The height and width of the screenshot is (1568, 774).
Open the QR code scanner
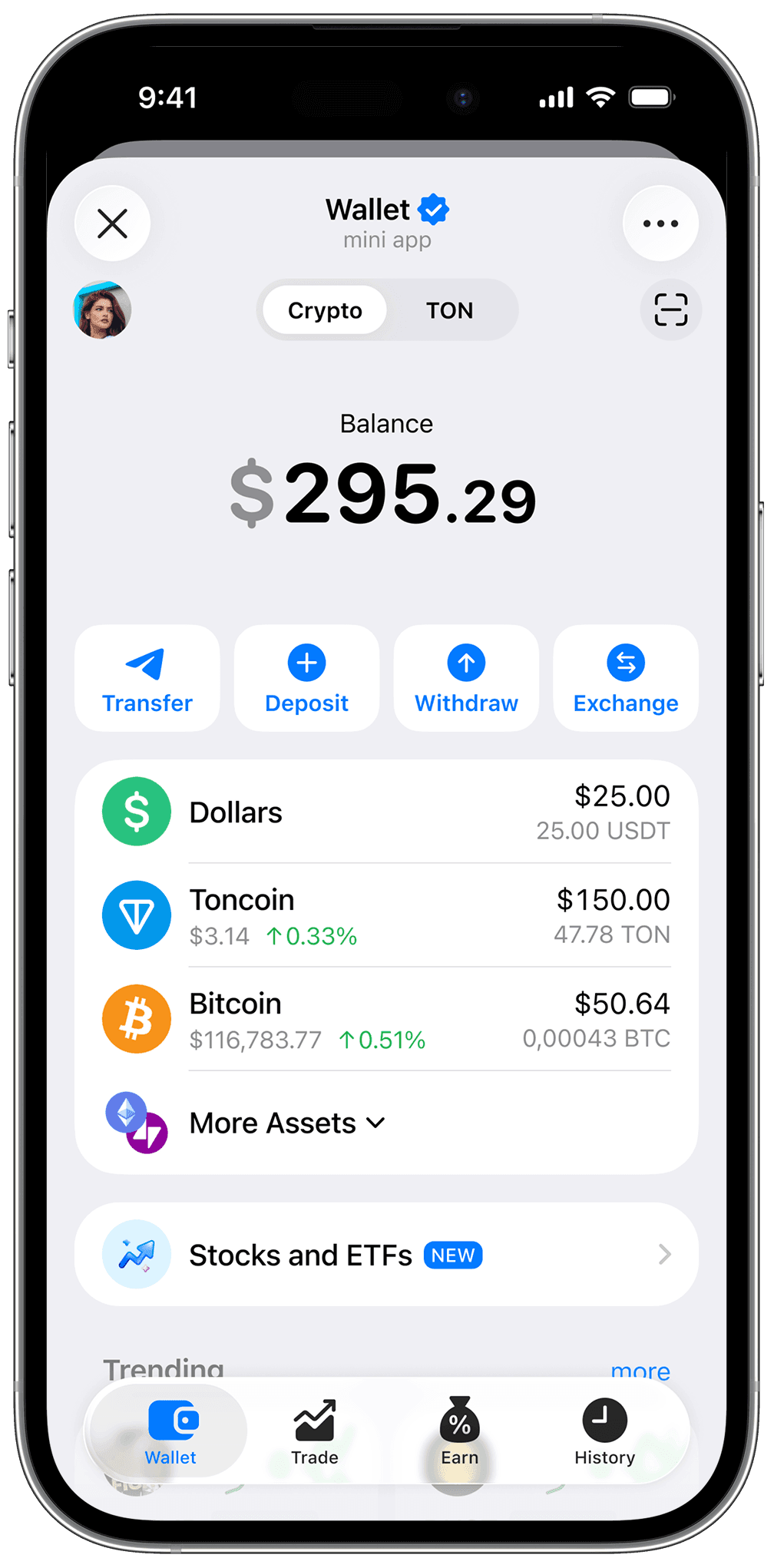point(670,309)
